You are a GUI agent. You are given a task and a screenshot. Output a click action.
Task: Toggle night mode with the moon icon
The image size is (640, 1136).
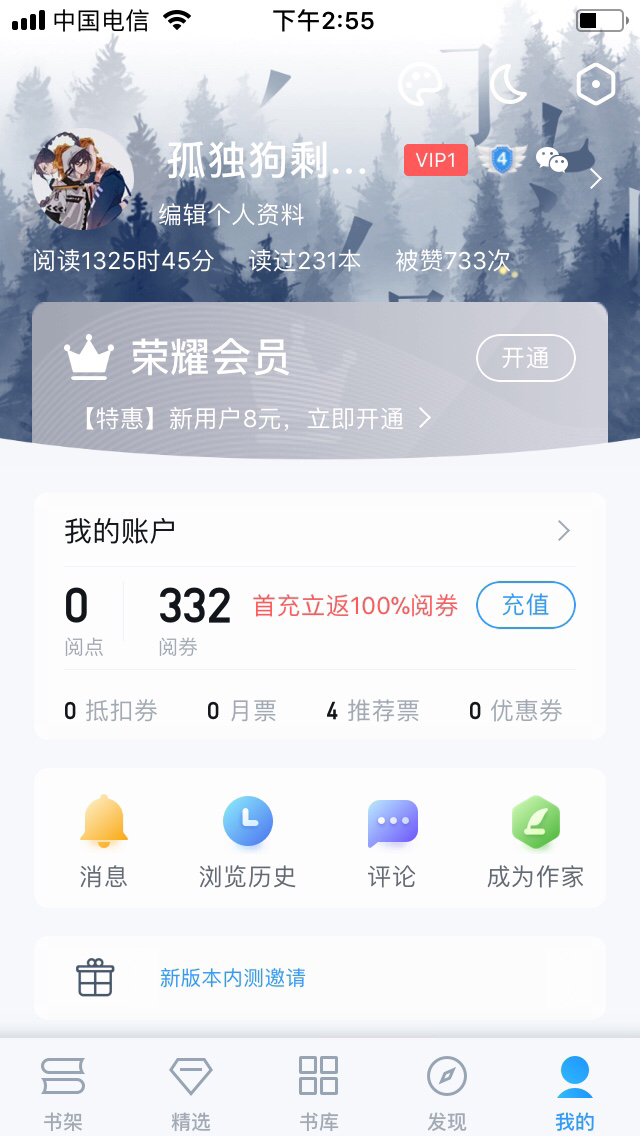click(508, 85)
